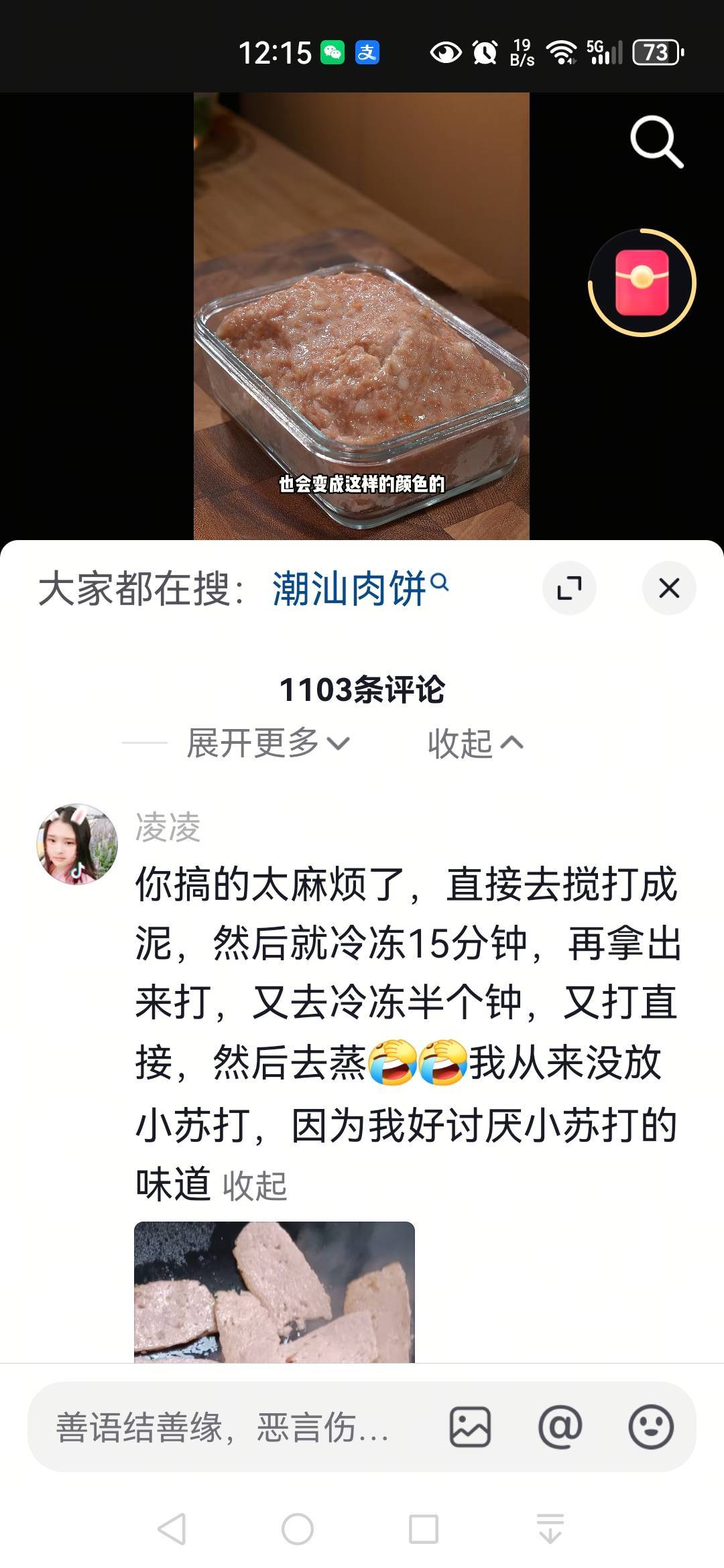
Task: Tap the video playing above comments
Action: point(361,315)
